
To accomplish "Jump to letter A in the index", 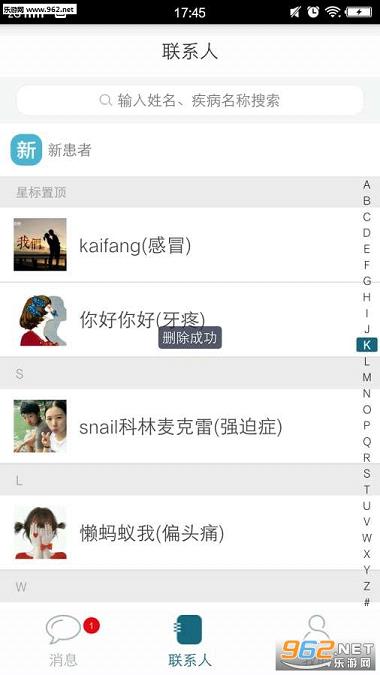I will point(367,185).
